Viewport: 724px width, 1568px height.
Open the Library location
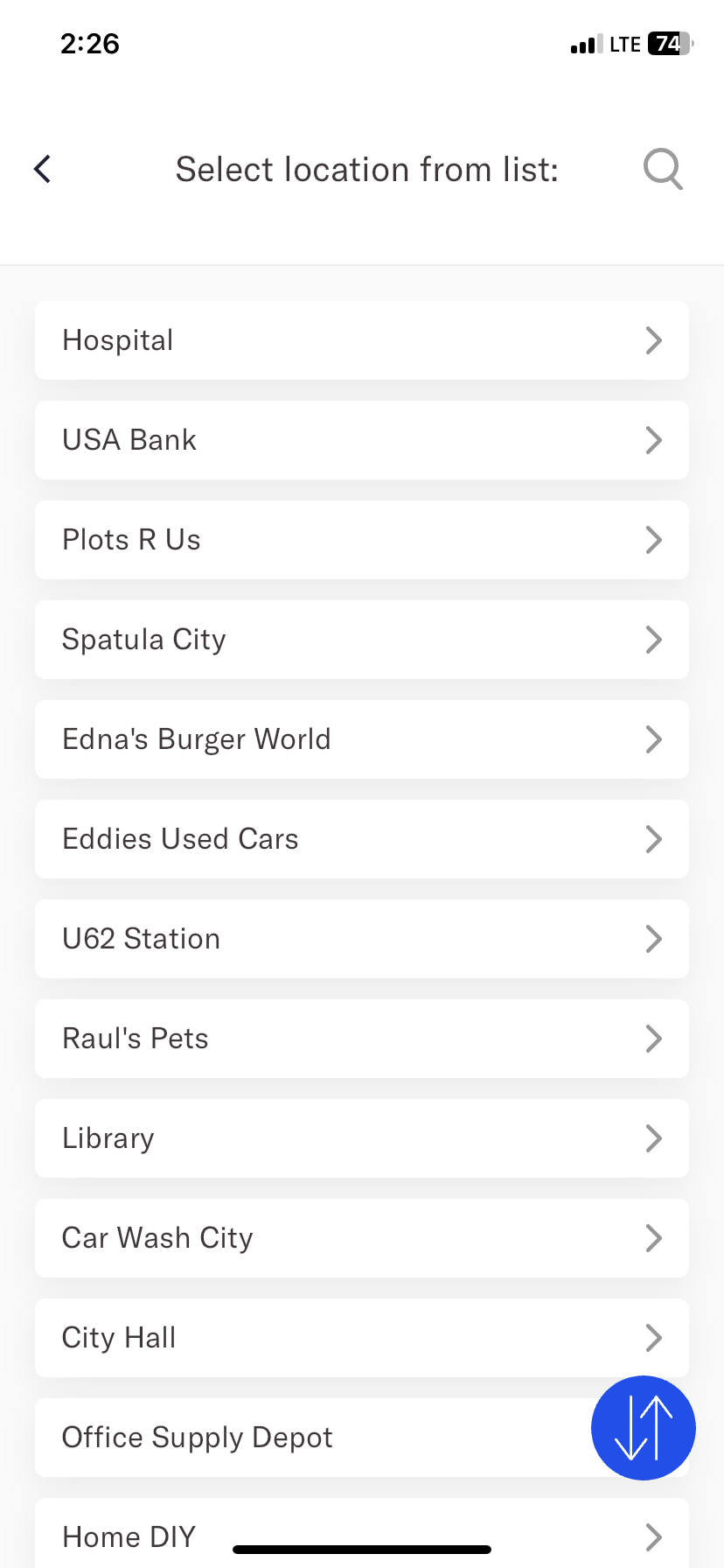click(x=362, y=1138)
